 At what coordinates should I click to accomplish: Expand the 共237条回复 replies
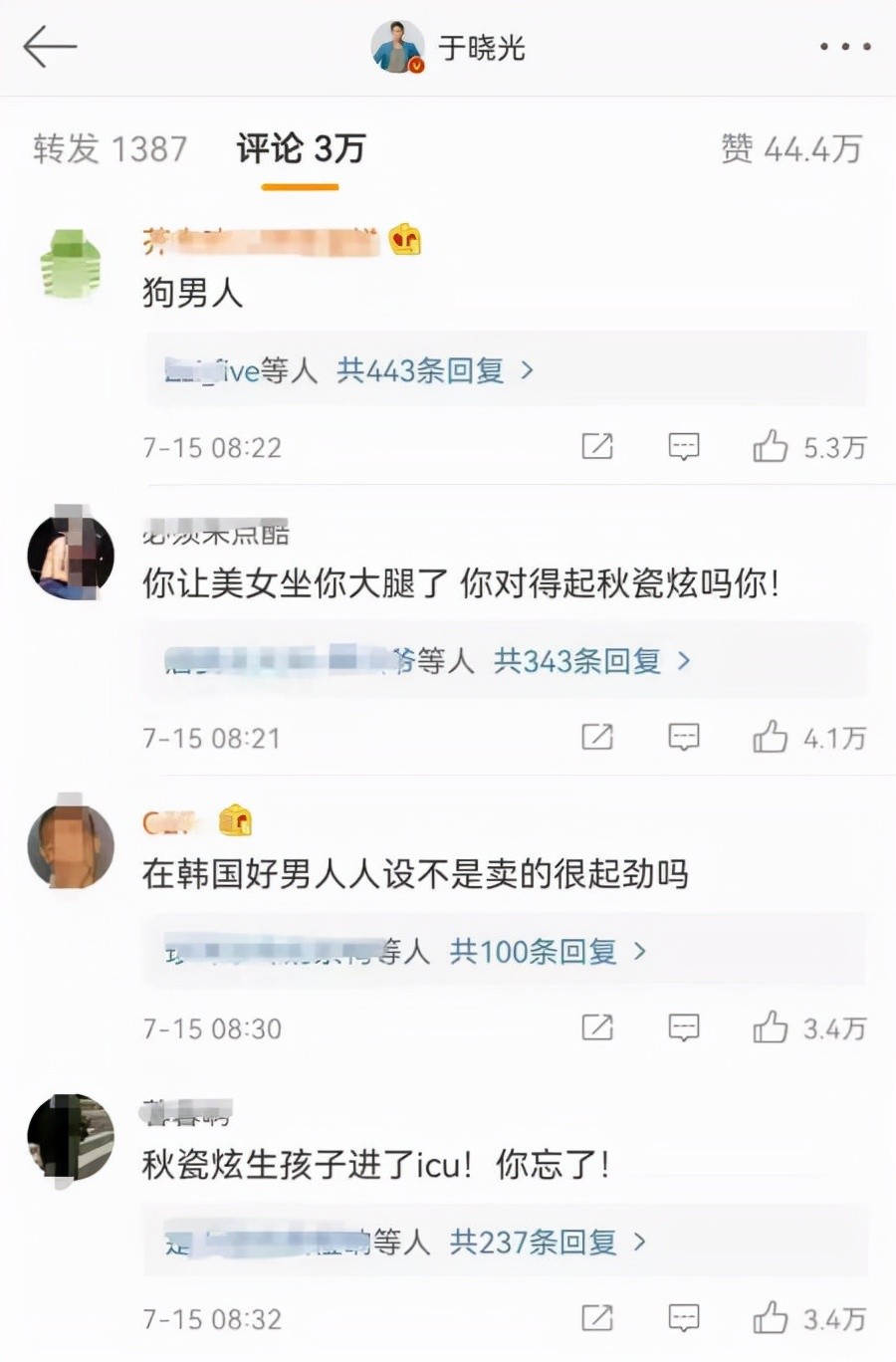(x=548, y=1243)
